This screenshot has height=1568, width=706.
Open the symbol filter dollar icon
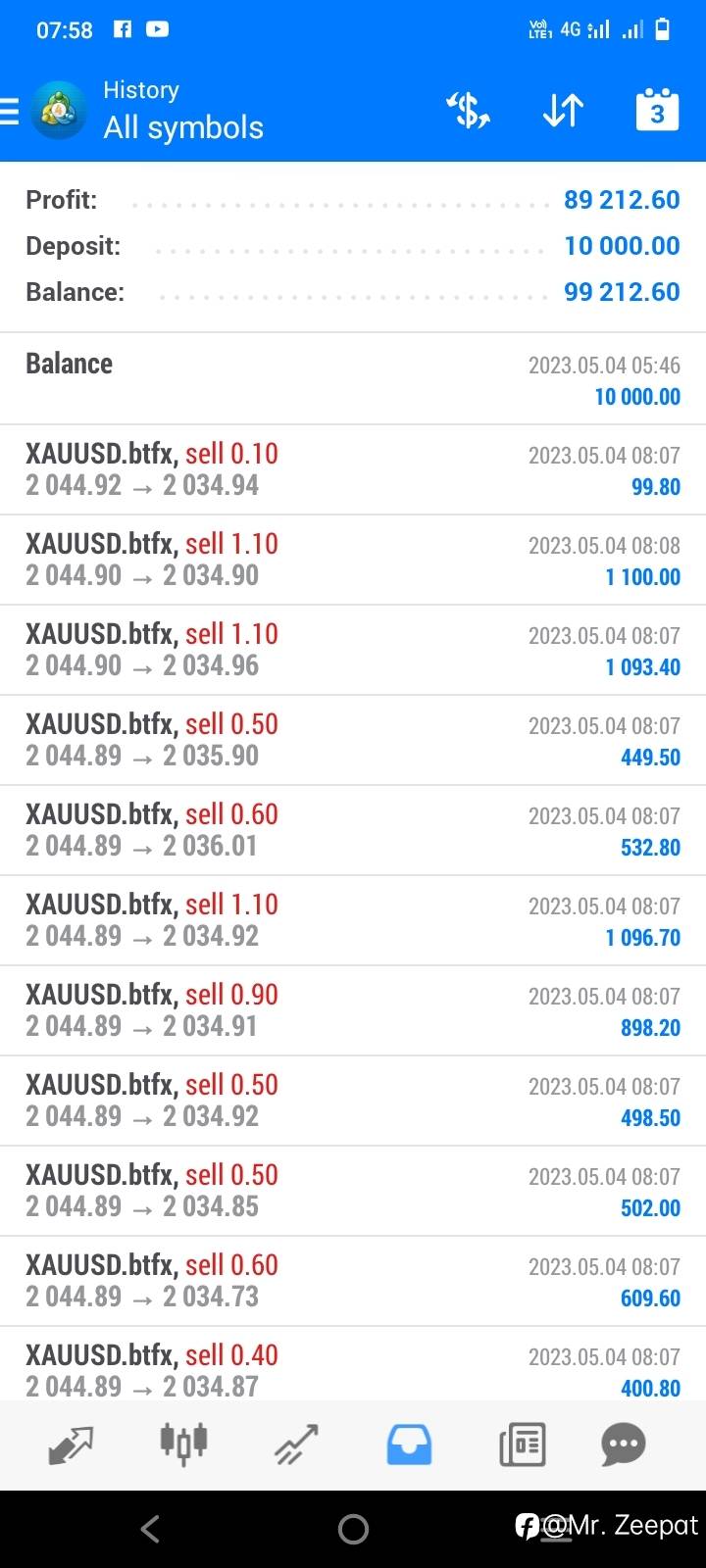[x=469, y=111]
